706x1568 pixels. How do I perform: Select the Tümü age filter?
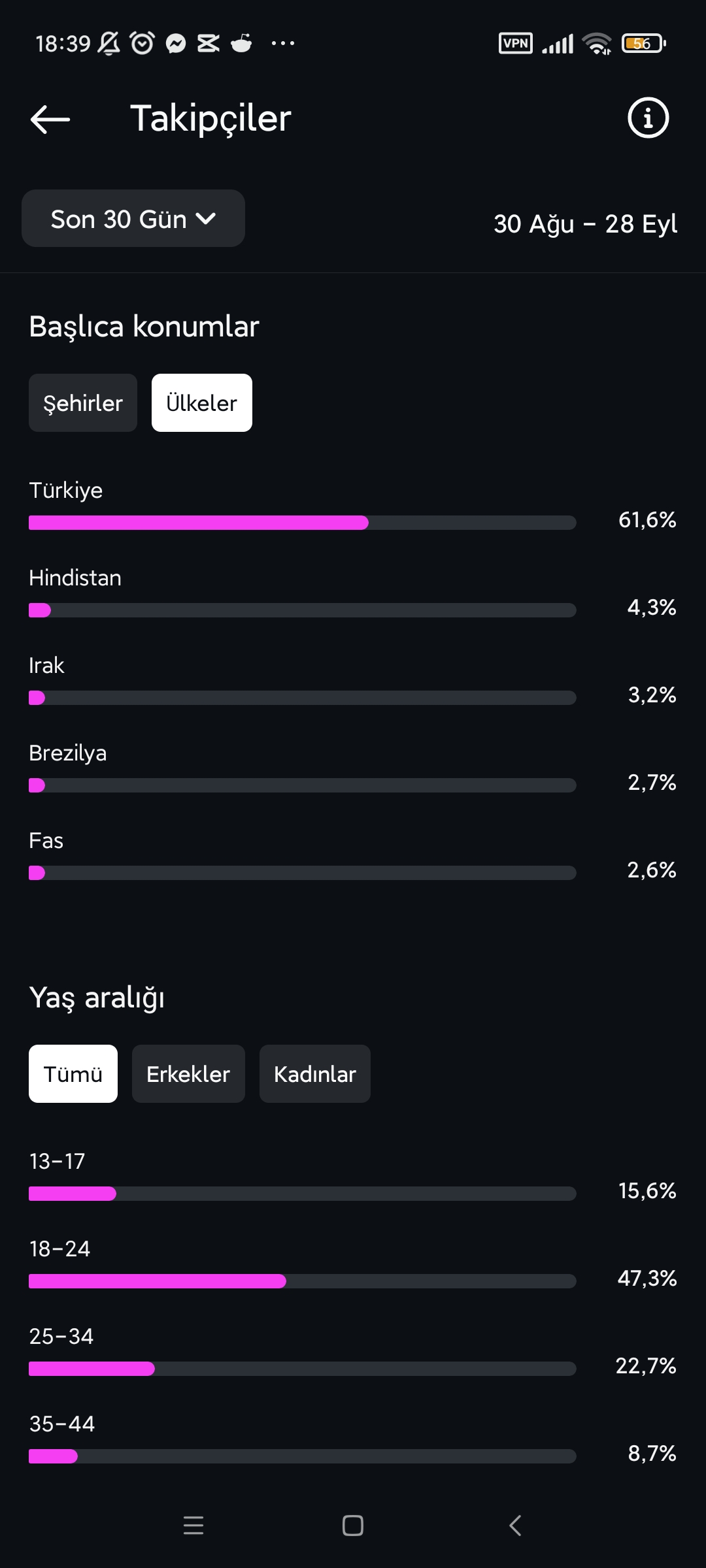pyautogui.click(x=73, y=1074)
